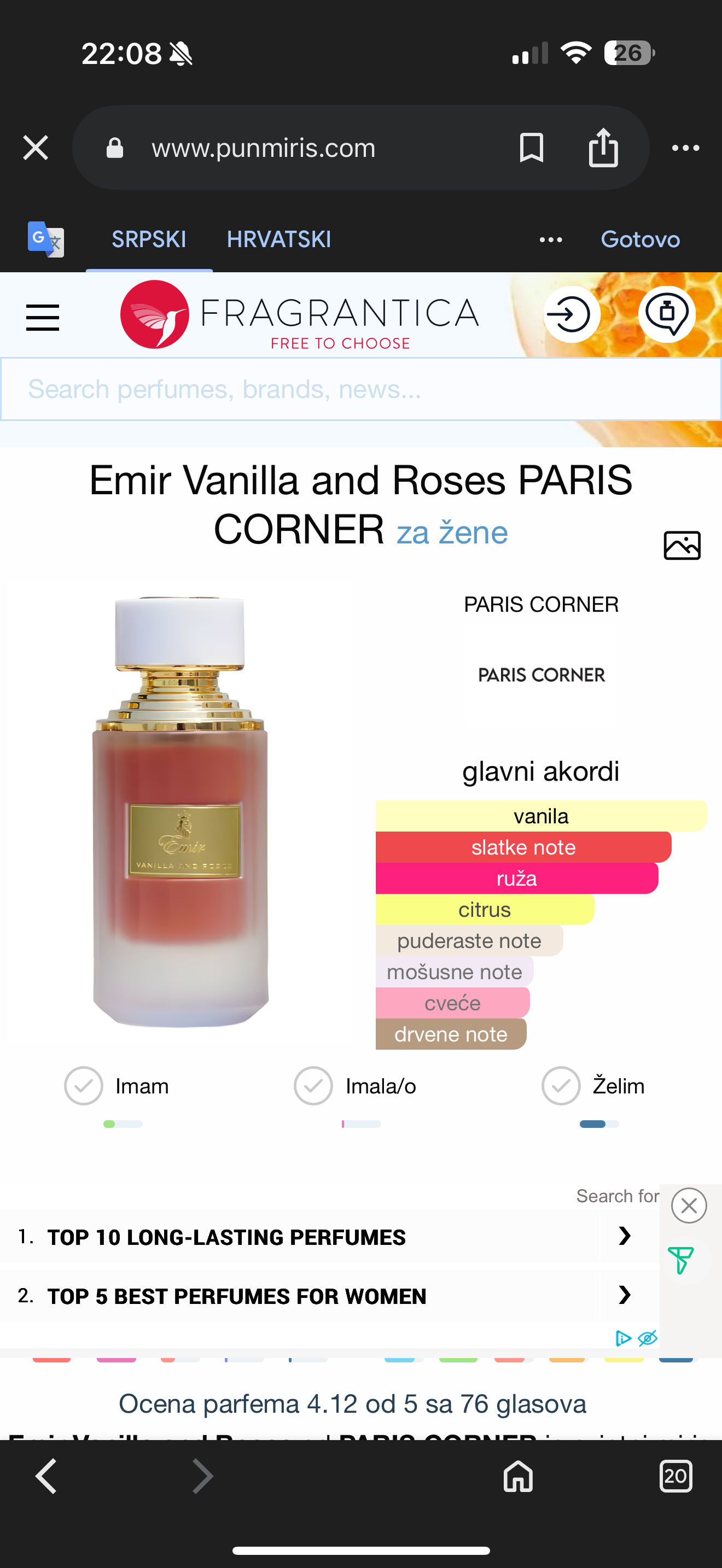
Task: Open the perfume chat icon
Action: coord(667,315)
